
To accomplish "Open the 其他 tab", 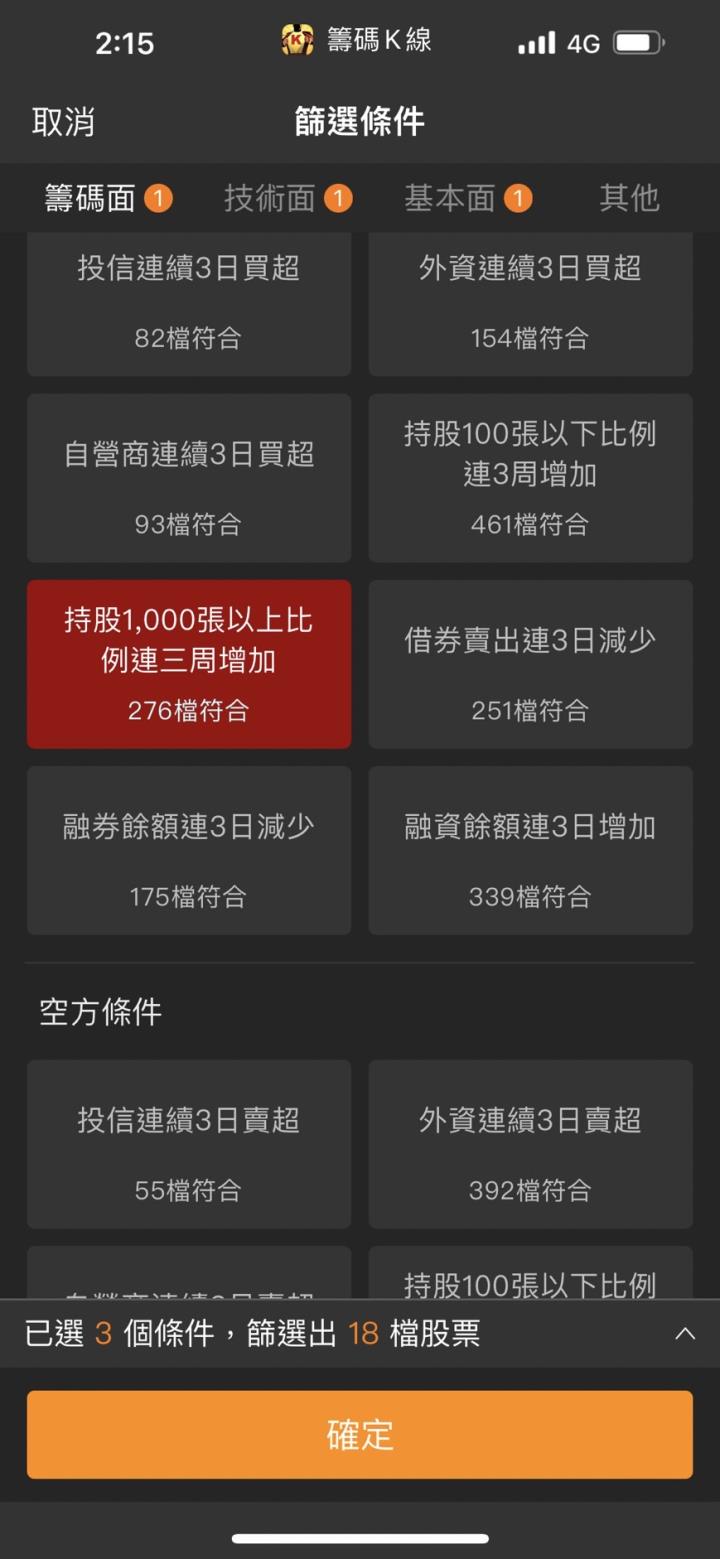I will pyautogui.click(x=631, y=198).
